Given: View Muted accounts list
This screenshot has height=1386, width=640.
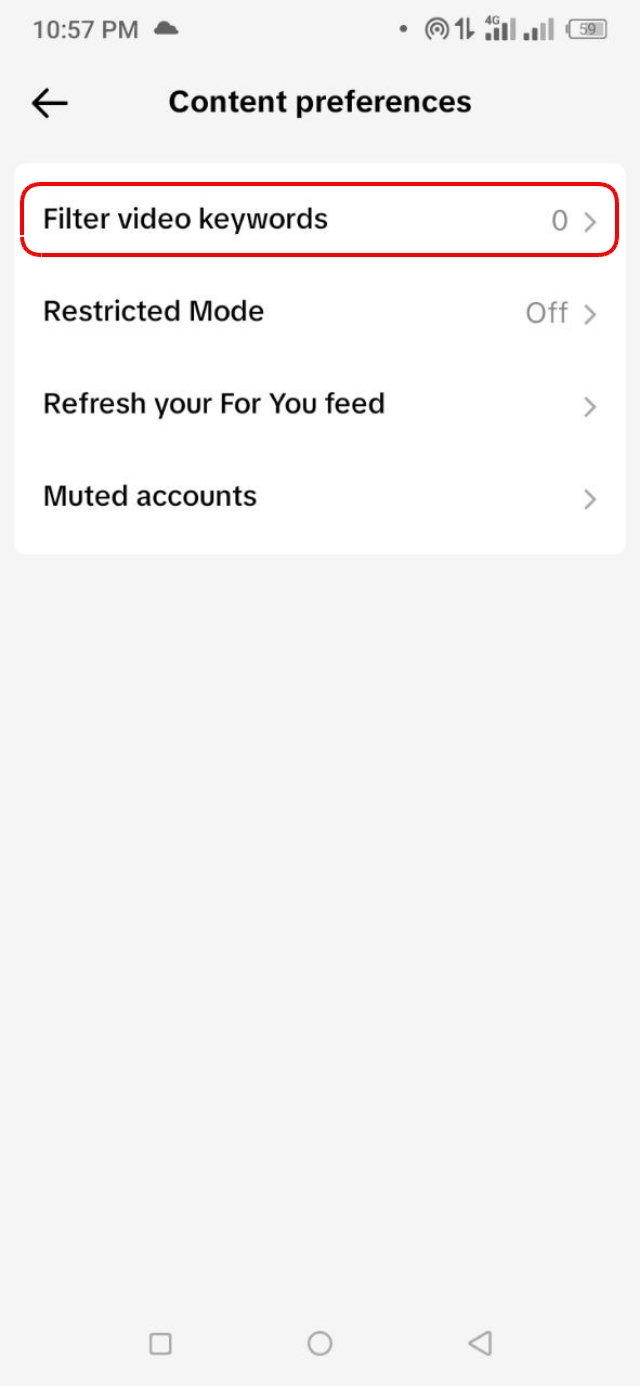Looking at the screenshot, I should pos(319,497).
